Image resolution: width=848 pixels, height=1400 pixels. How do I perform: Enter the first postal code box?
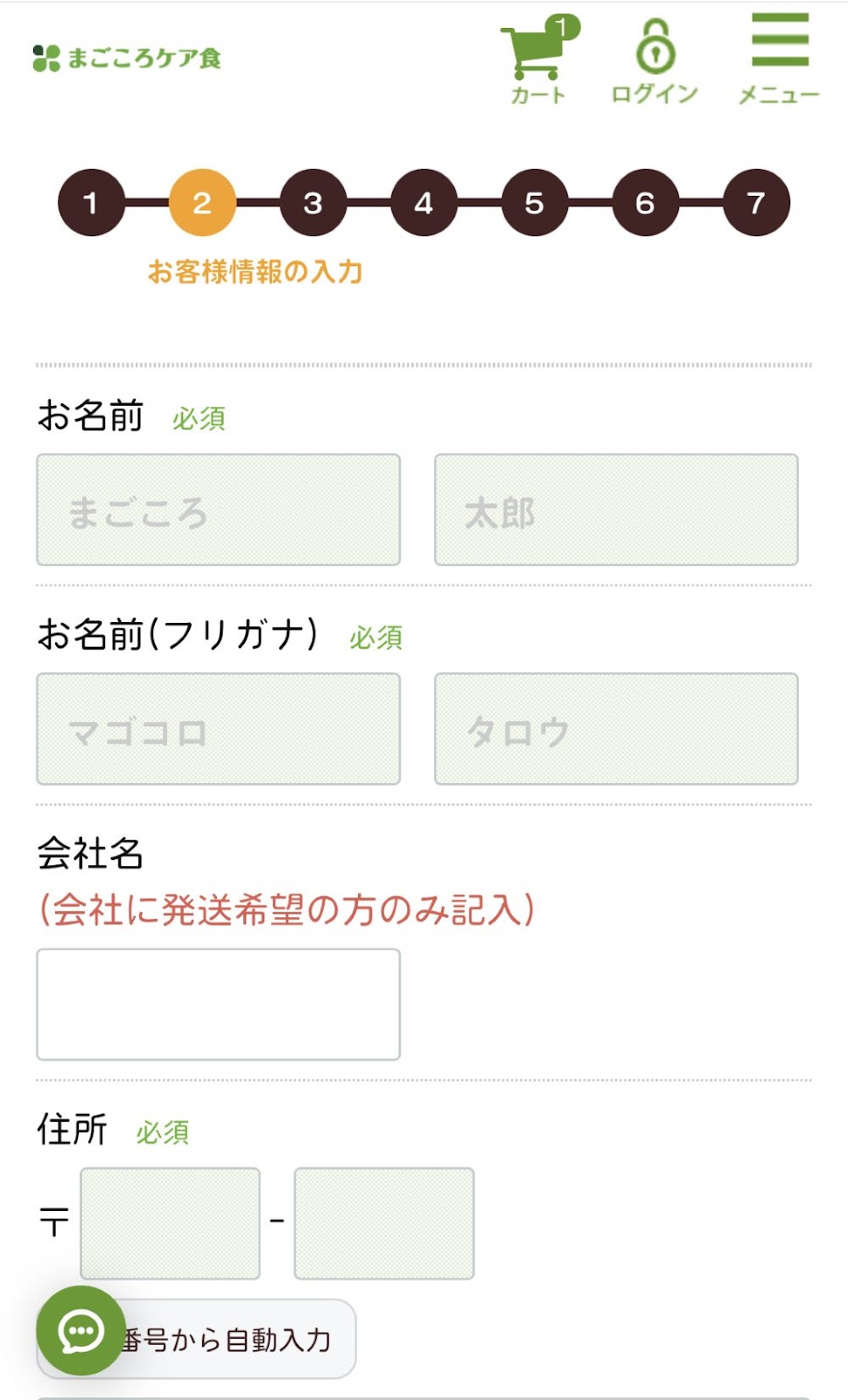point(170,1223)
